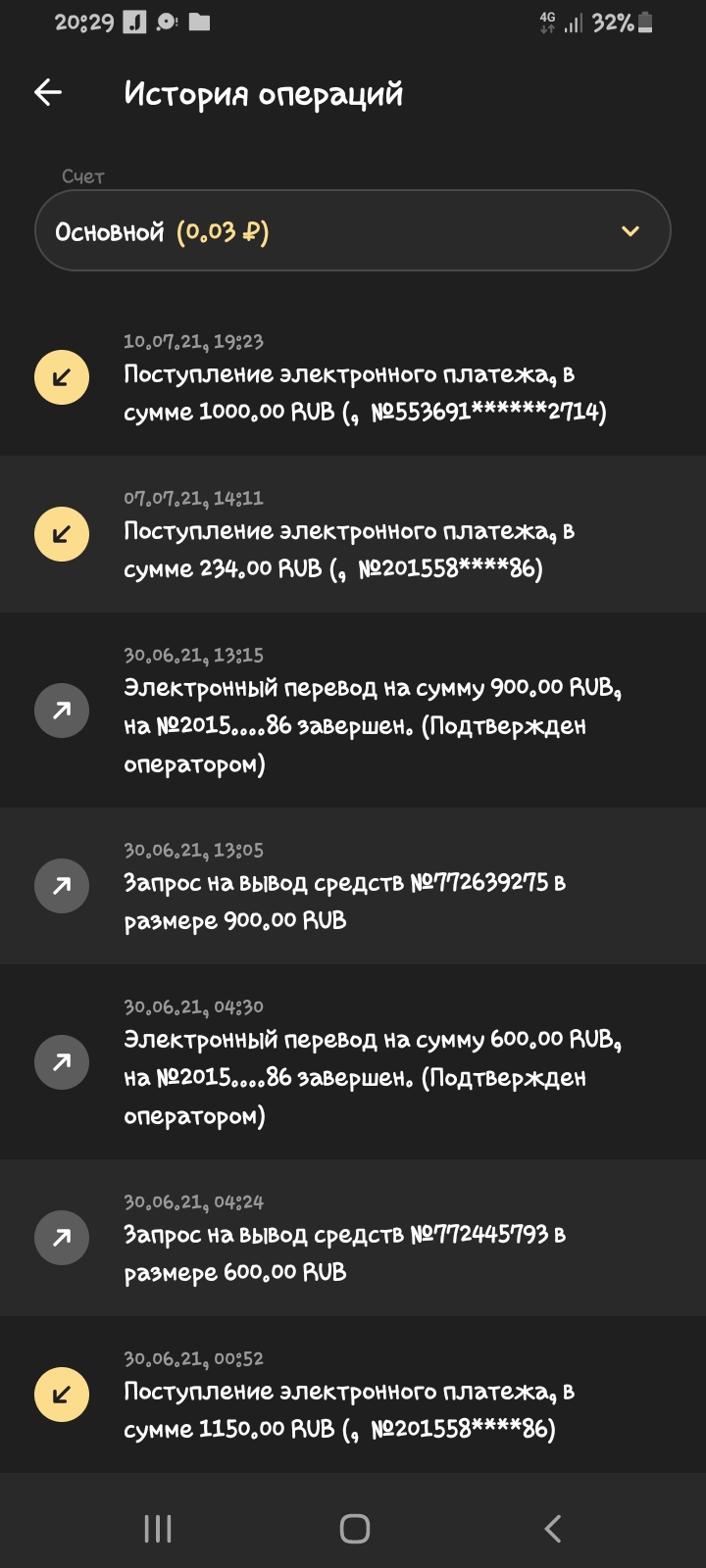Open withdrawal request №772445793

pyautogui.click(x=353, y=1238)
